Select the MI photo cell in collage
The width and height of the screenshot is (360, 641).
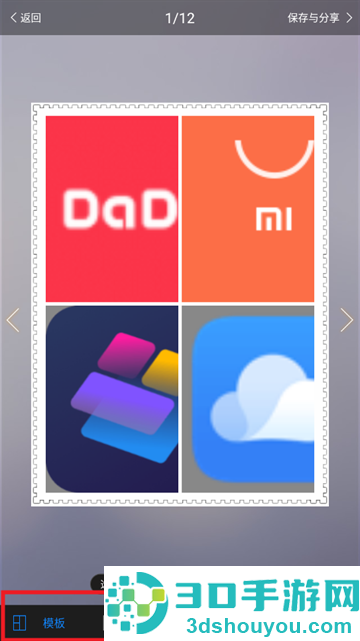[x=248, y=209]
